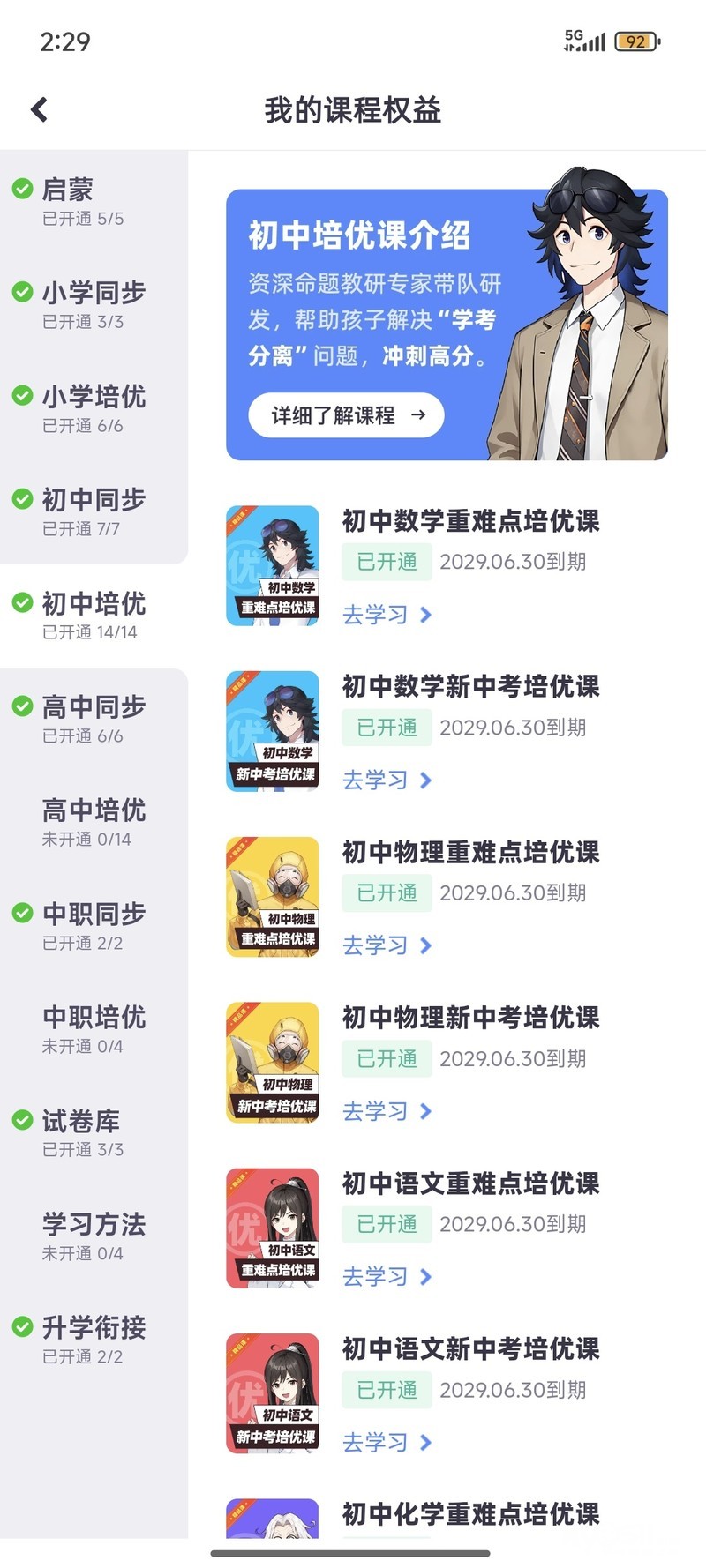Tap 去学习 under 初中语文新中考培优课
Viewport: 706px width, 1568px height.
coord(387,1443)
